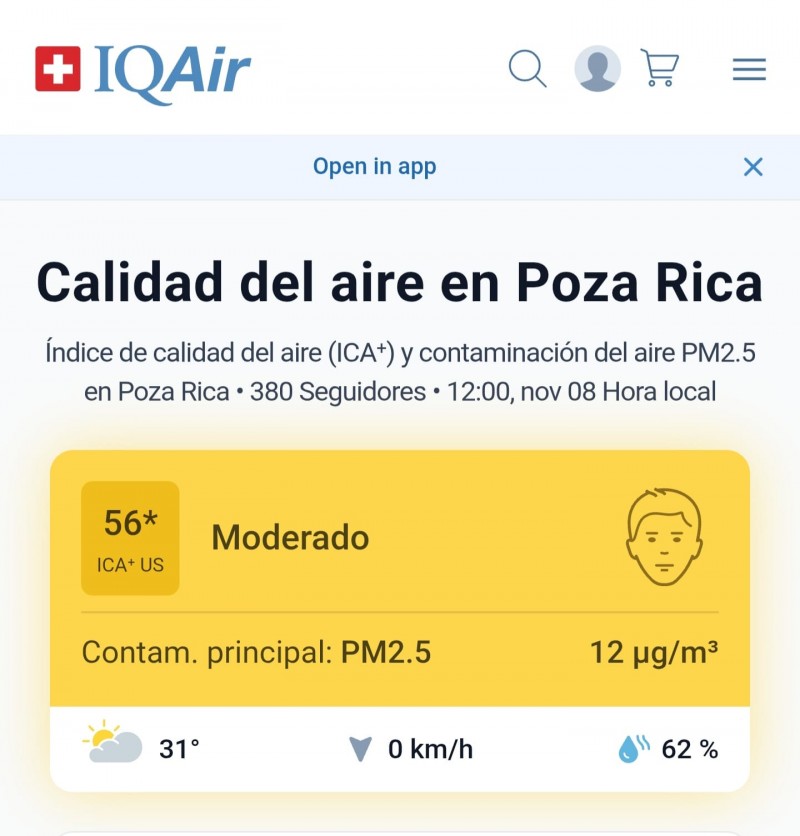Tap the Open in app link
The image size is (800, 836).
(374, 167)
